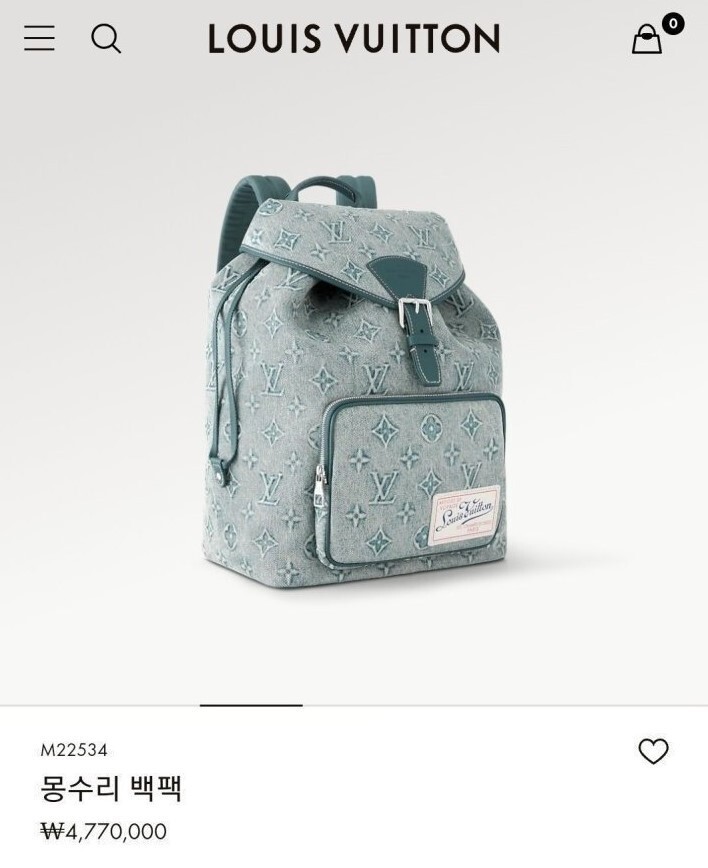Go to the Louis Vuitton homepage logo
The height and width of the screenshot is (868, 708).
354,38
